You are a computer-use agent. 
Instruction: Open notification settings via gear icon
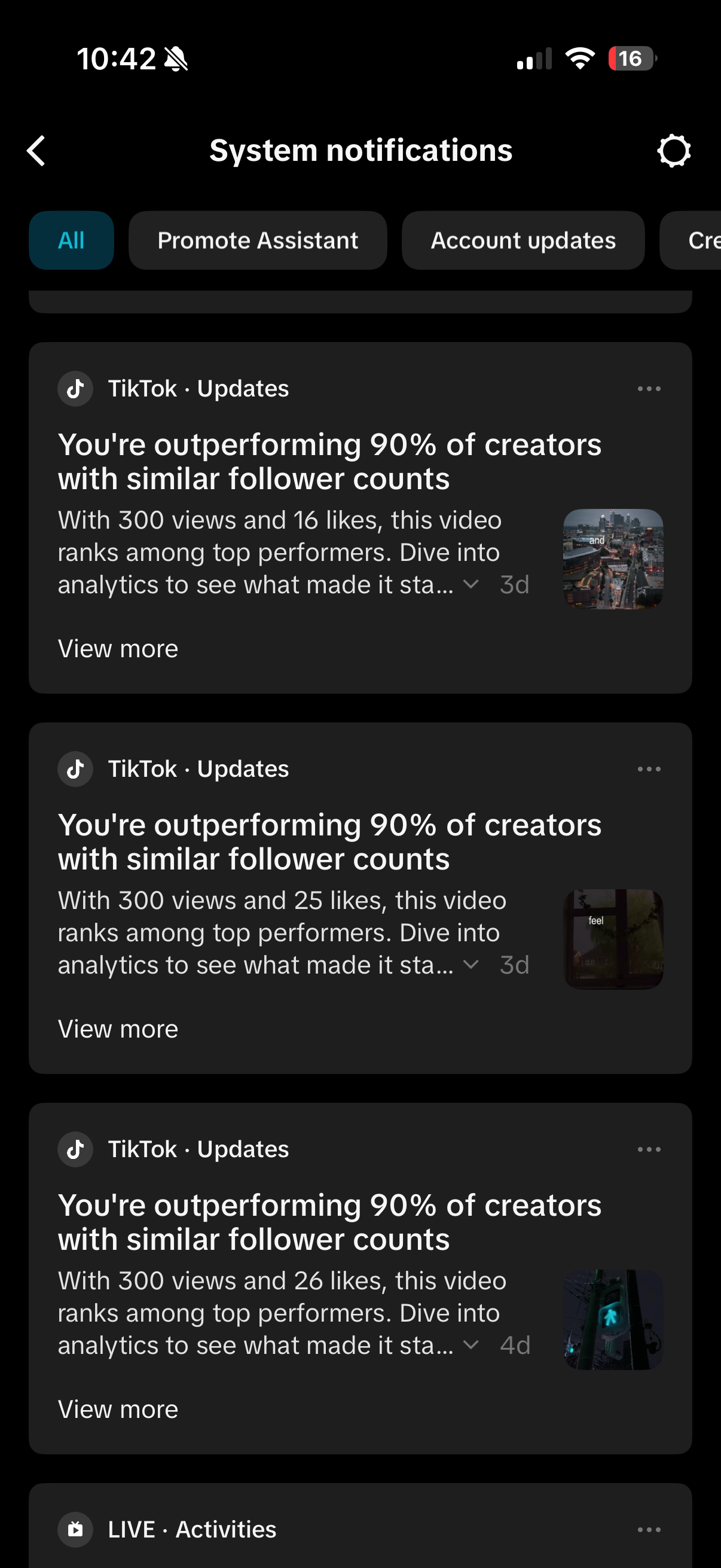click(675, 150)
